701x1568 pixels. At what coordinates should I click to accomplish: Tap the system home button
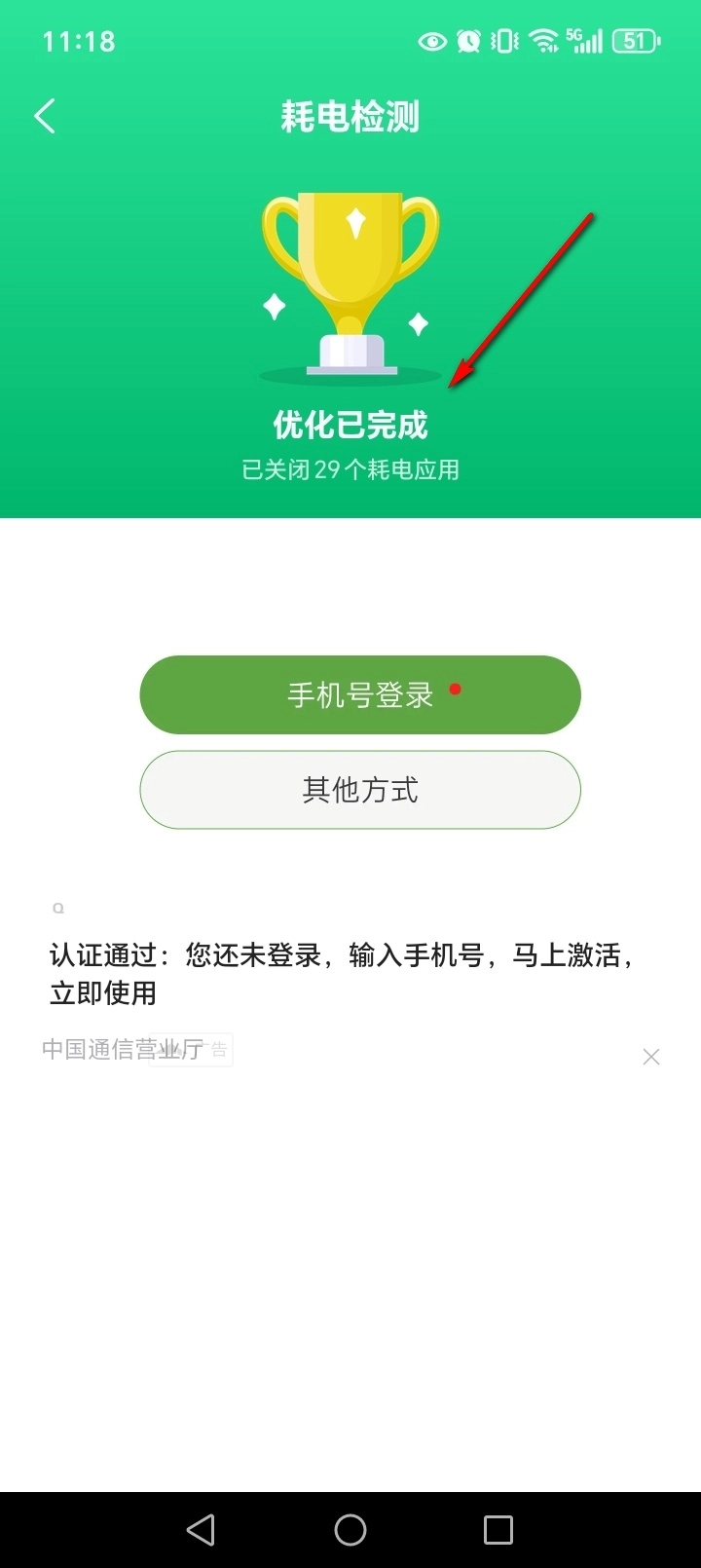tap(350, 1530)
